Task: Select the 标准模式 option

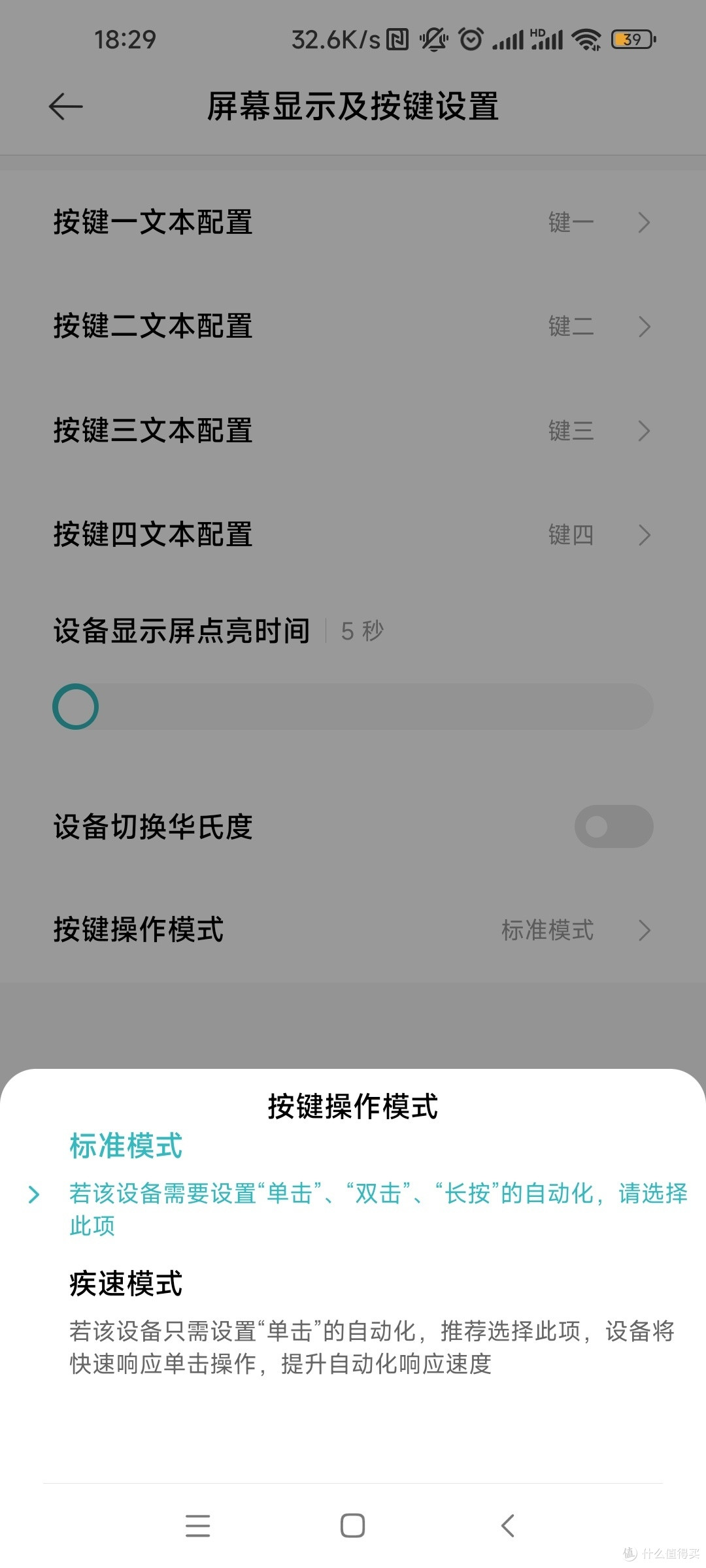Action: point(125,1145)
